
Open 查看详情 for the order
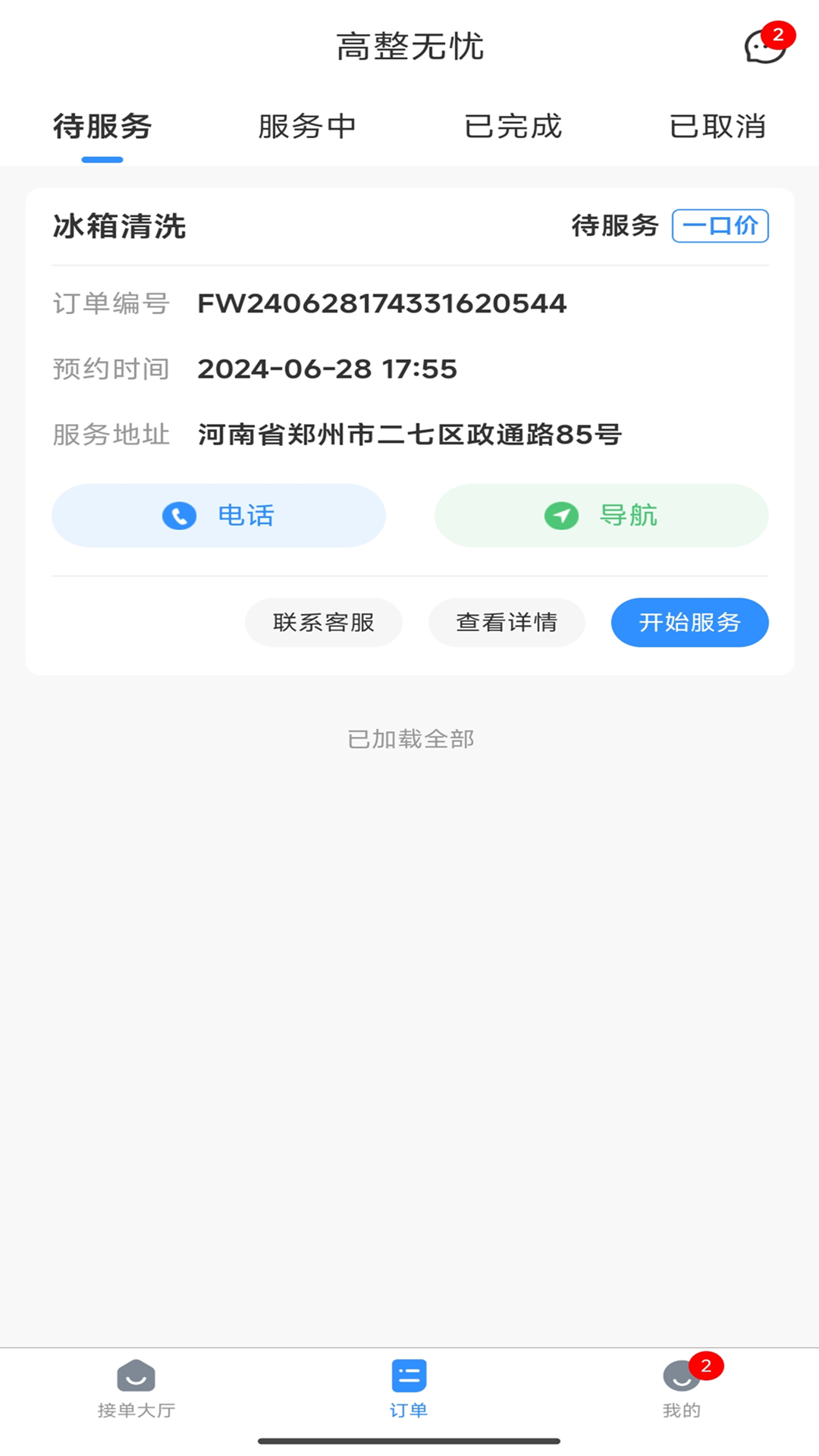pyautogui.click(x=507, y=622)
